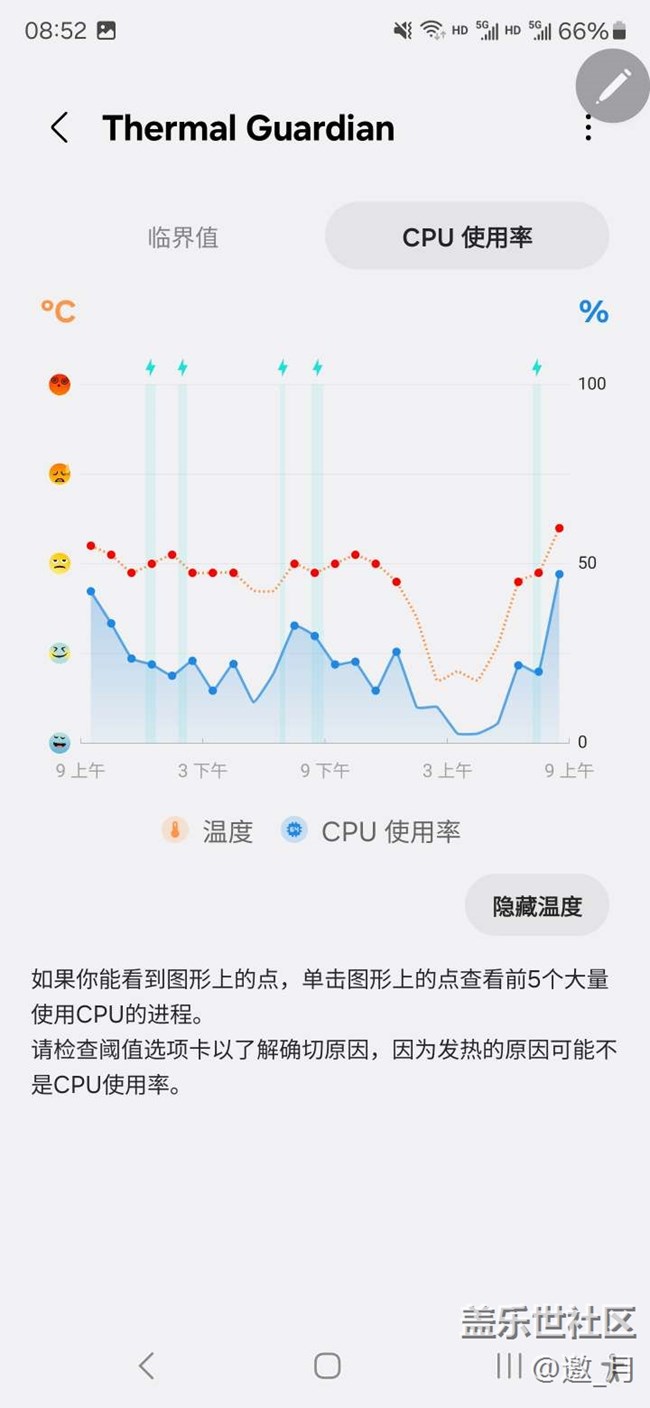Tap the 隐藏温度 button

coord(537,906)
